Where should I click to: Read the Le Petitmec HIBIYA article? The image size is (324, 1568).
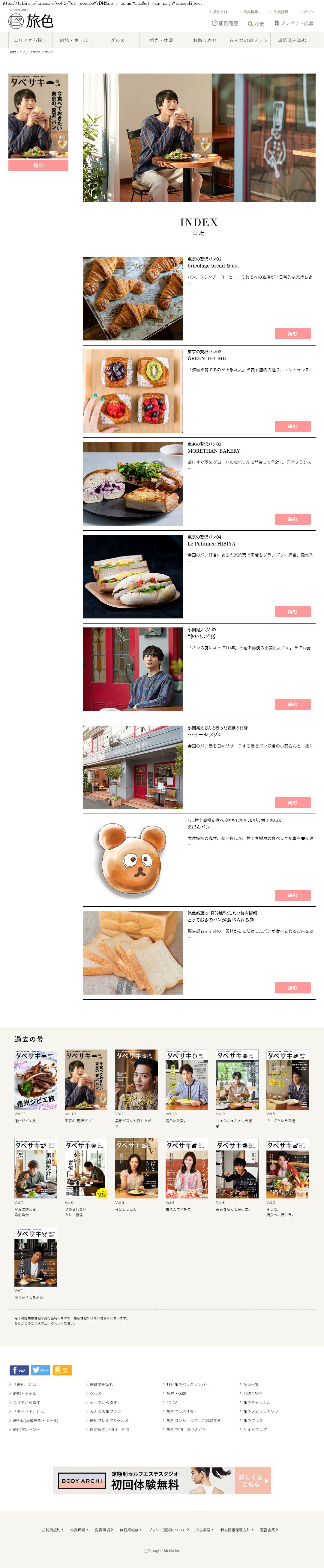(x=292, y=611)
